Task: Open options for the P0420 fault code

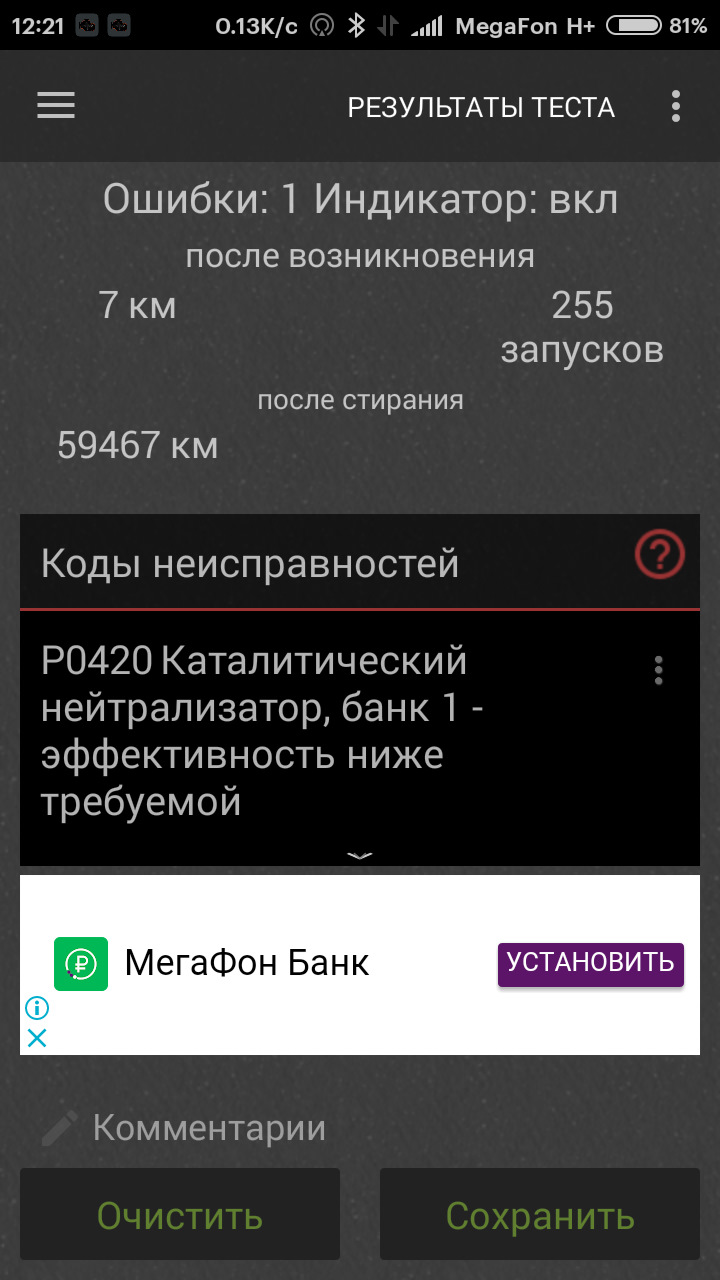Action: tap(658, 671)
